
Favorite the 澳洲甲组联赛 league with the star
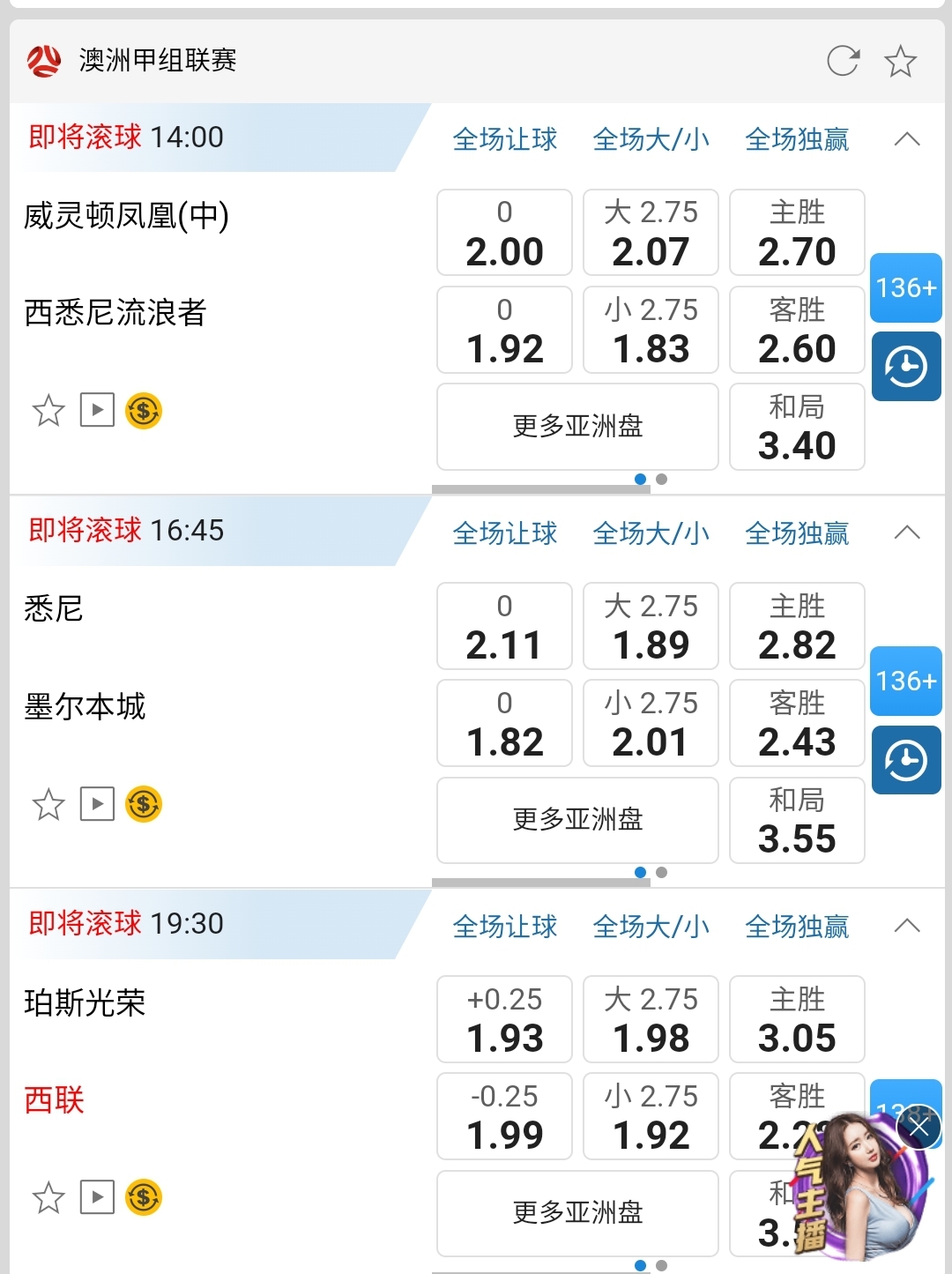pyautogui.click(x=900, y=61)
